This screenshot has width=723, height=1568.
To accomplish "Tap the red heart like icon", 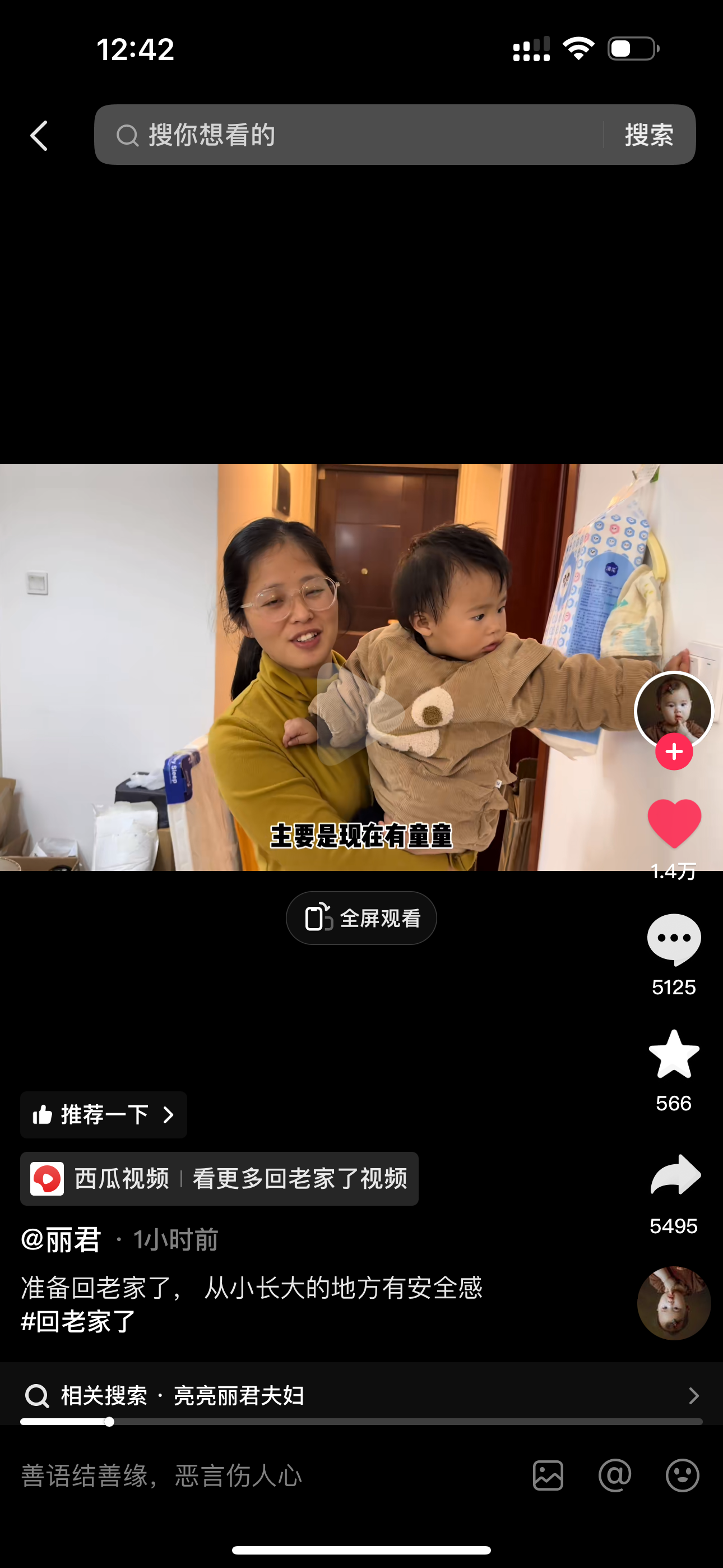I will coord(674,823).
